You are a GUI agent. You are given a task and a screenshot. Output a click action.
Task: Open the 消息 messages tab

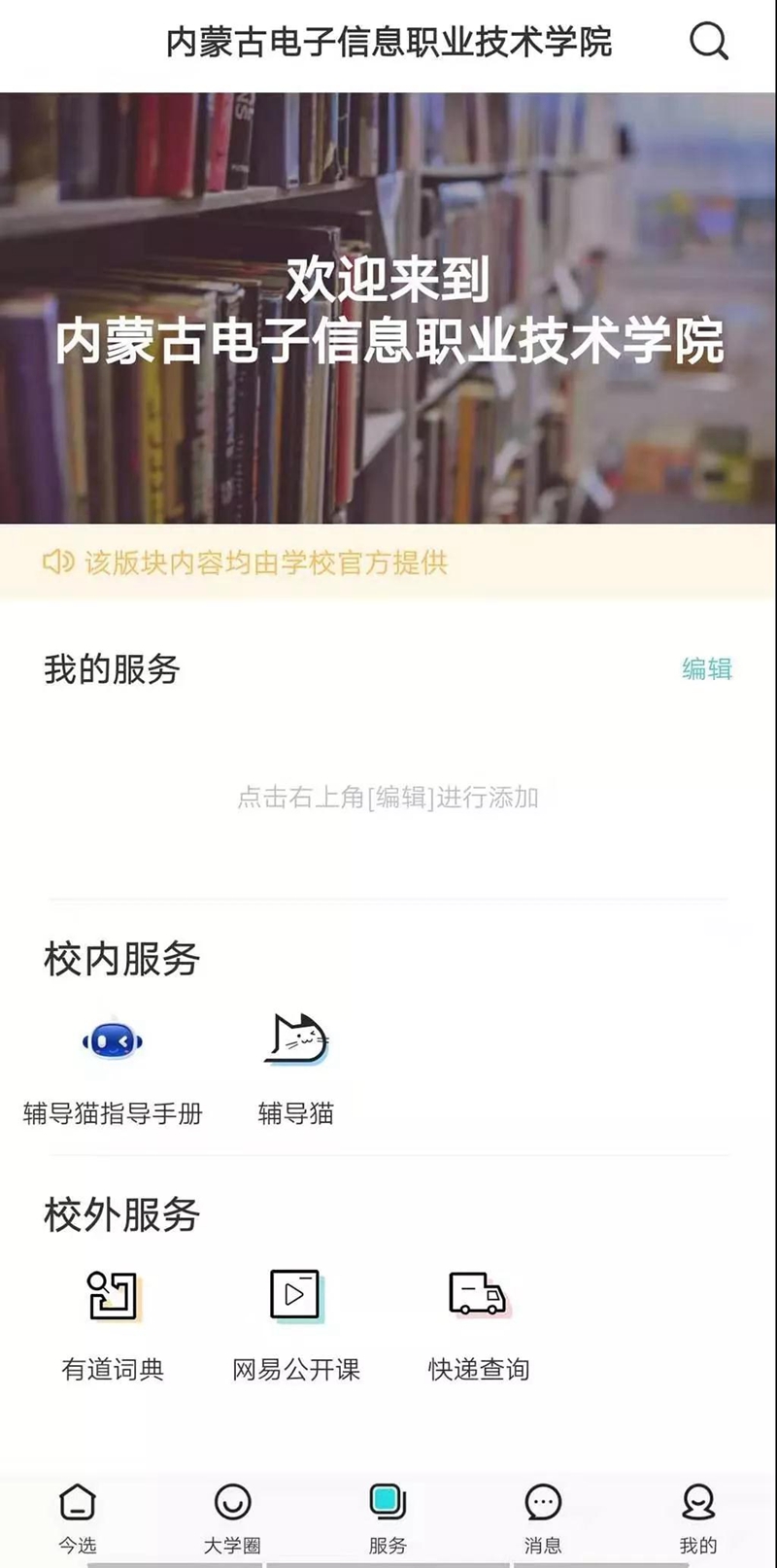[543, 1517]
